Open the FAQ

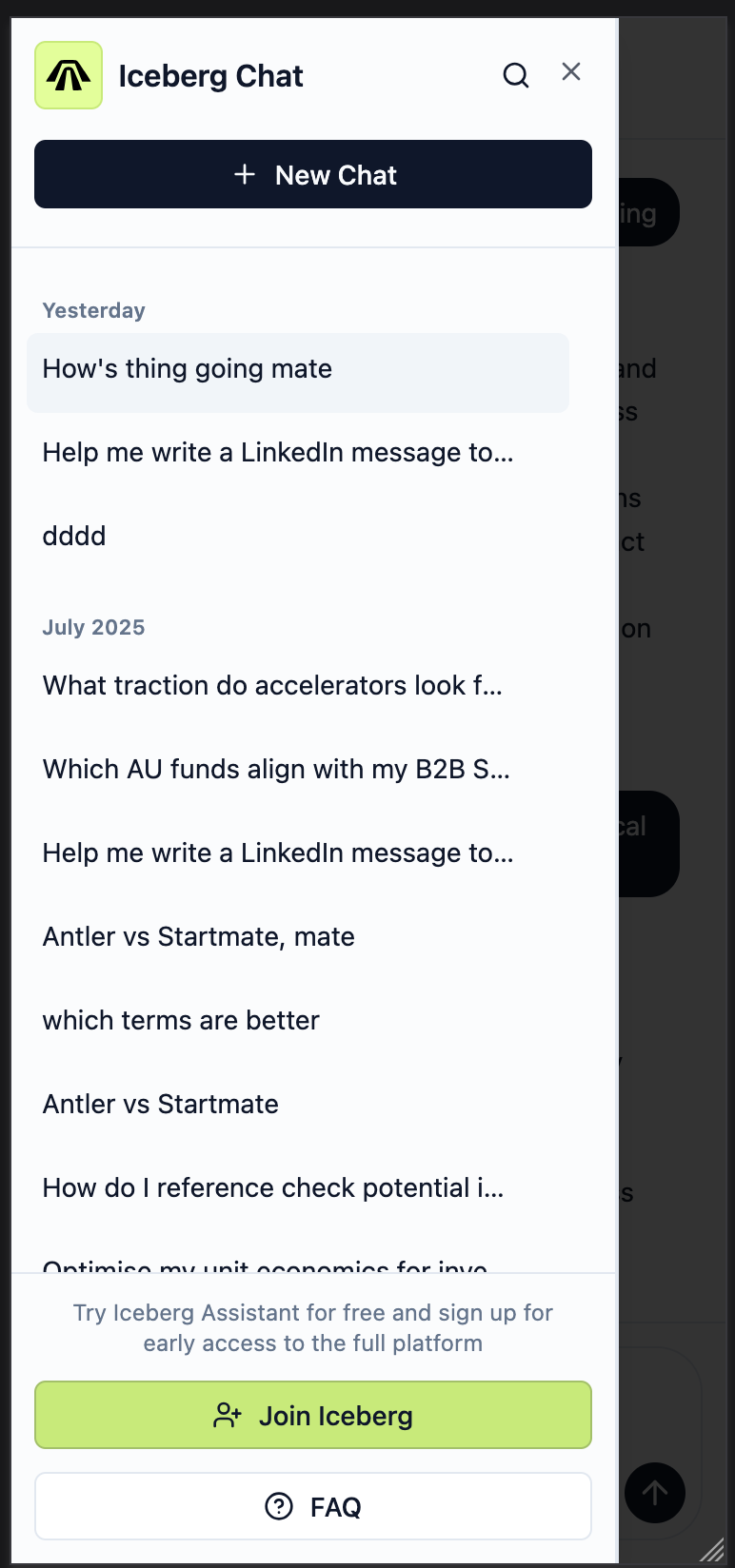pyautogui.click(x=313, y=1506)
